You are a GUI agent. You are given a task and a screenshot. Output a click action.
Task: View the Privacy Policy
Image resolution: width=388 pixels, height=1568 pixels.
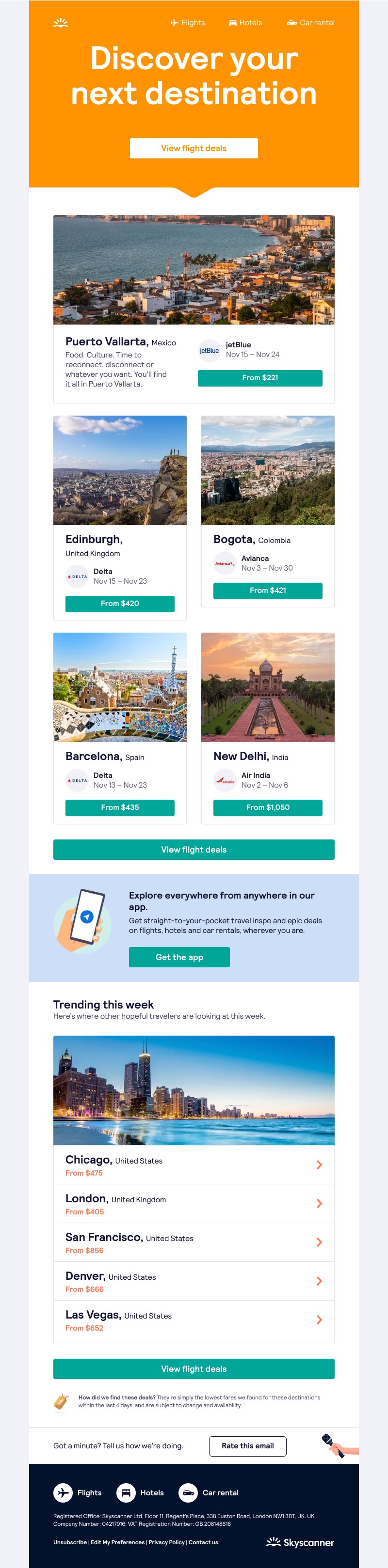pyautogui.click(x=166, y=1542)
